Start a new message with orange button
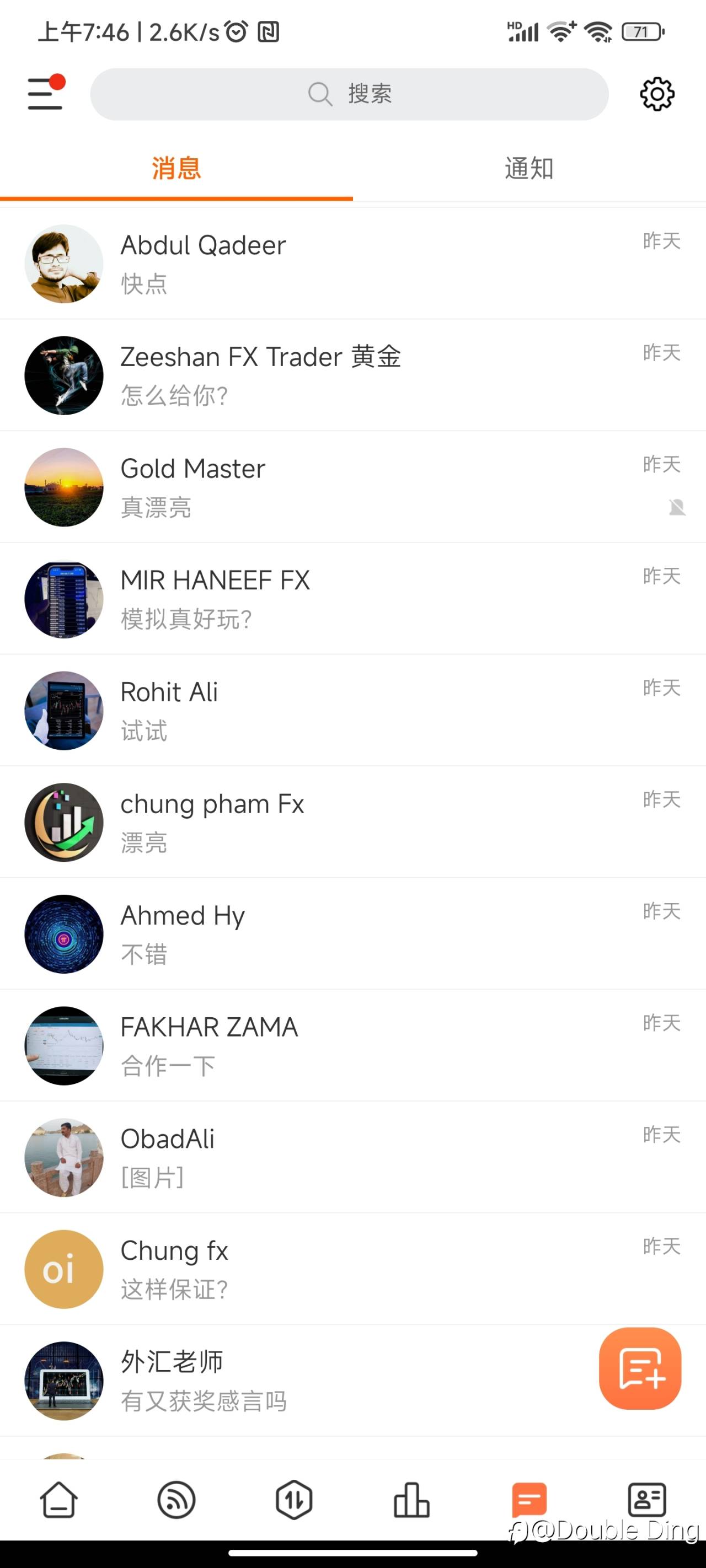Screen dimensions: 706x1568 point(640,1368)
